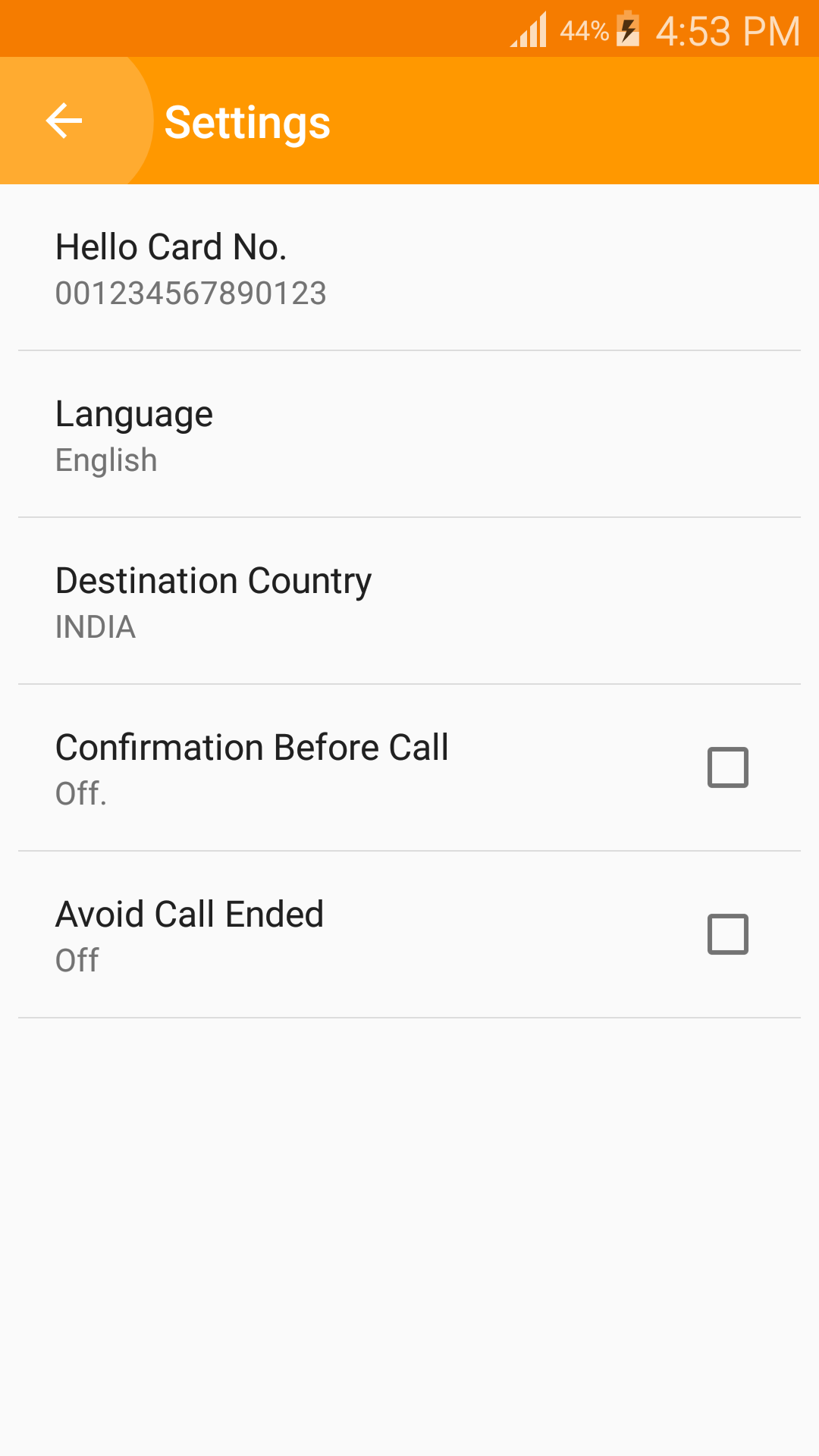
Task: Change language from English
Action: (x=106, y=460)
